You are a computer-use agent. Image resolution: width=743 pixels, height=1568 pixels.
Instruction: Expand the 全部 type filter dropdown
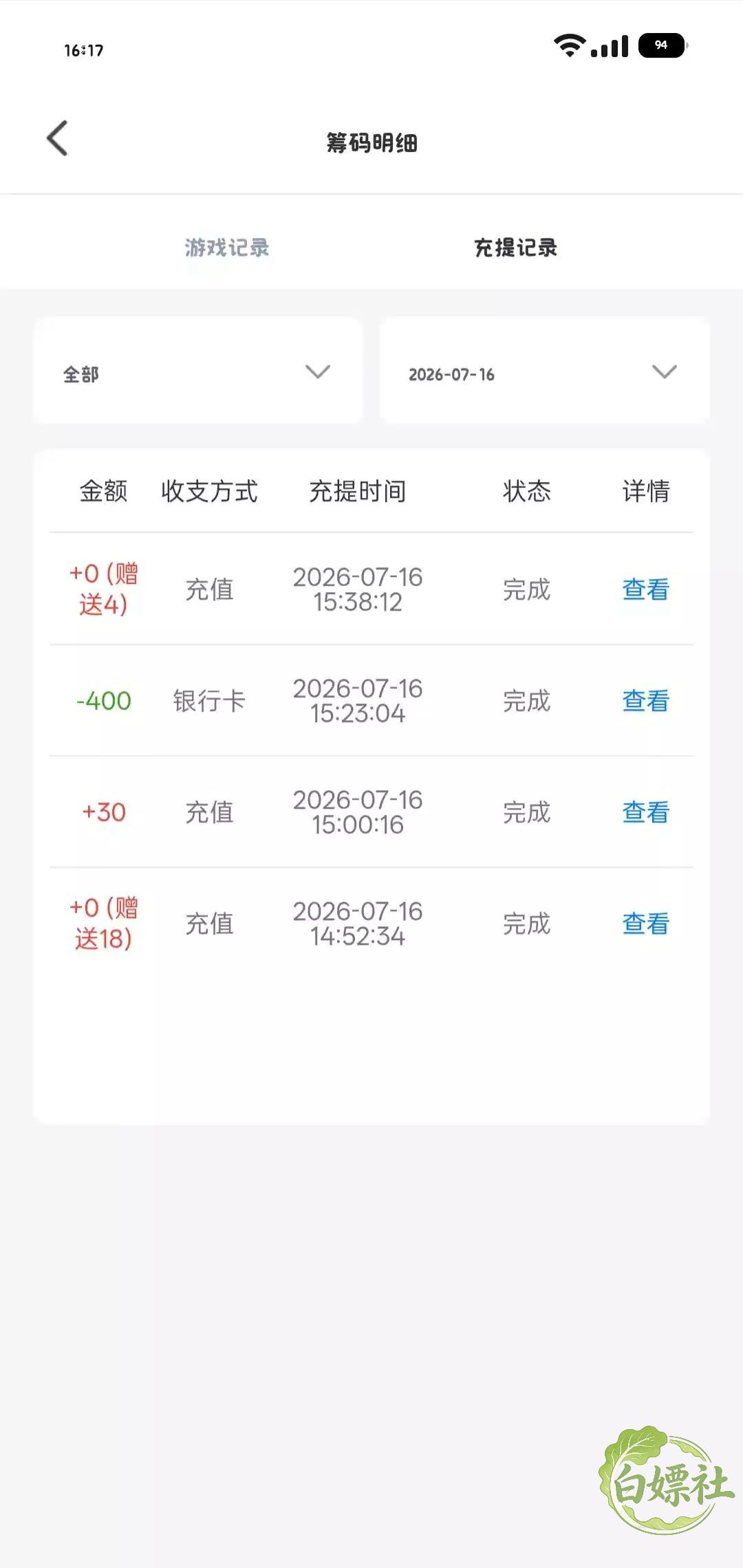pyautogui.click(x=198, y=371)
